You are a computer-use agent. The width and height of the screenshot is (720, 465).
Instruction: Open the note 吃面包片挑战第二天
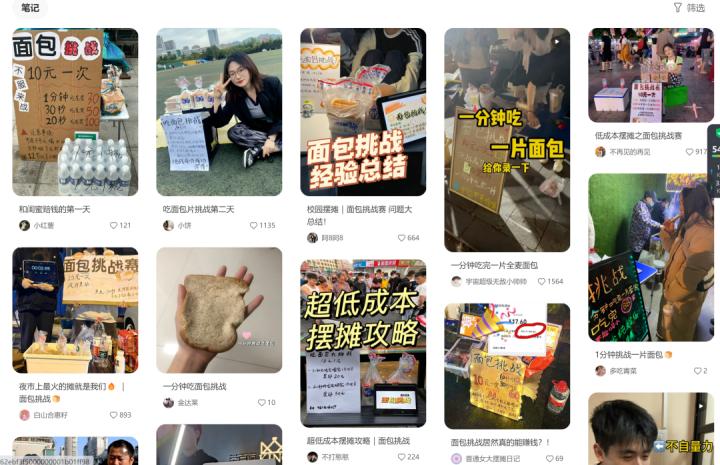click(x=219, y=112)
